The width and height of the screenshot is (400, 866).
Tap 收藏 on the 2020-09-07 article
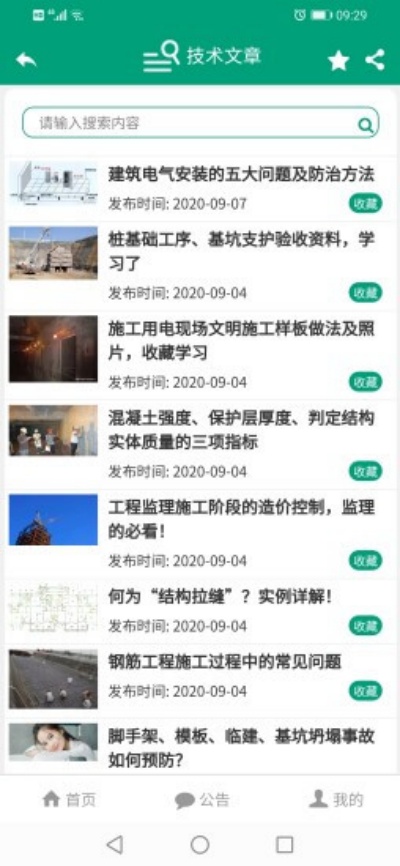pyautogui.click(x=366, y=204)
